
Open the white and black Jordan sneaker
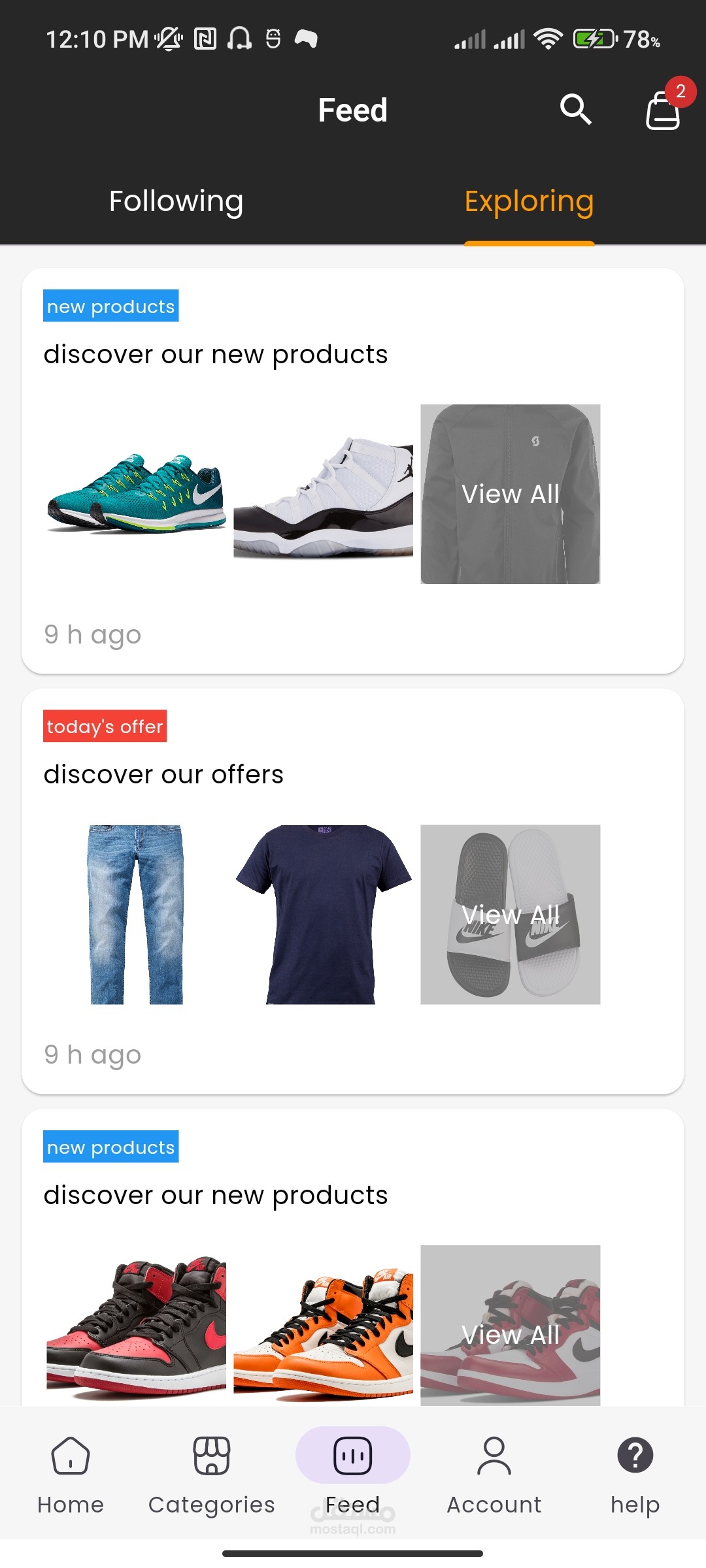[324, 495]
